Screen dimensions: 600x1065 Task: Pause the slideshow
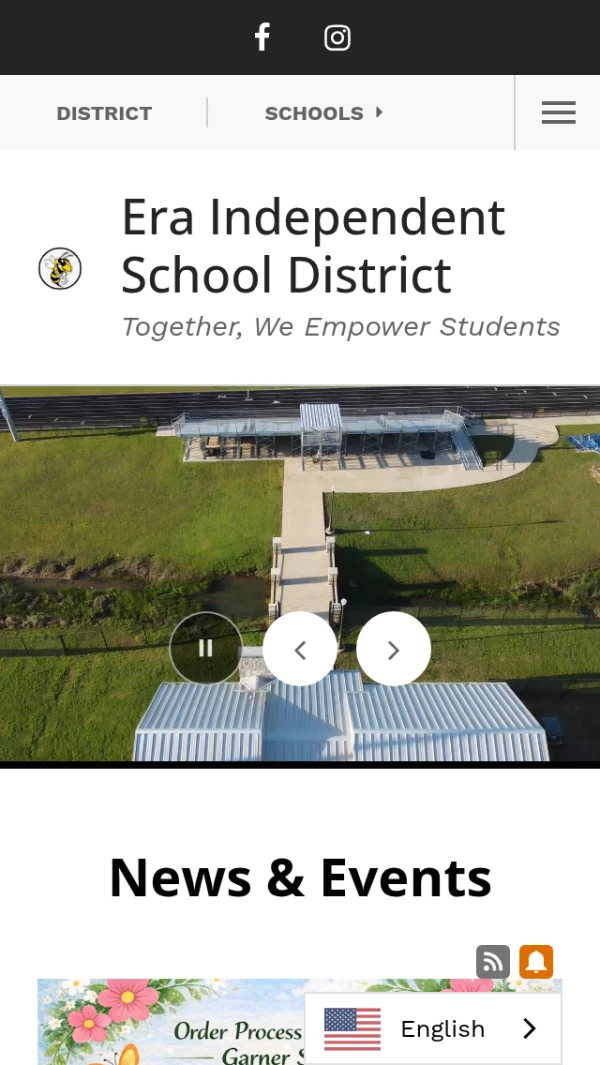point(206,648)
